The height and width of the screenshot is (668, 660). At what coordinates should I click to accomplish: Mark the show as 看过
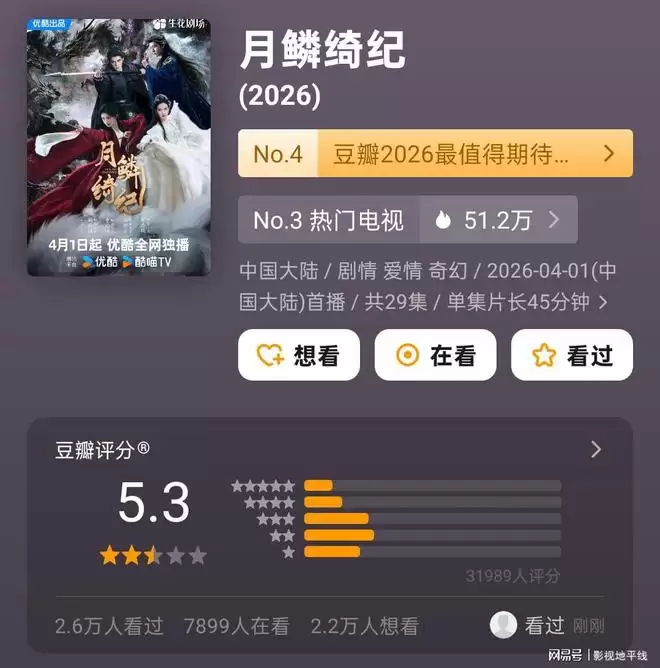coord(571,355)
